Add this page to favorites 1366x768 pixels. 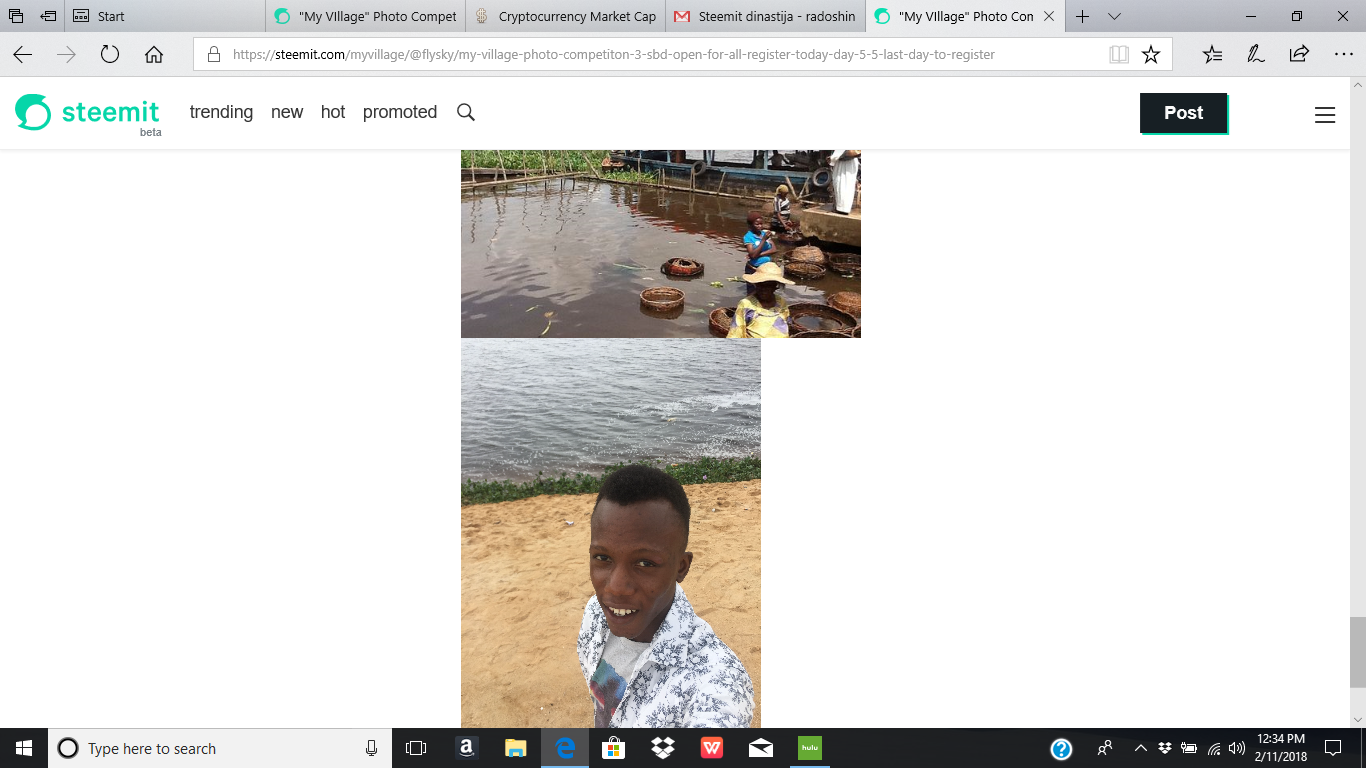coord(1151,55)
